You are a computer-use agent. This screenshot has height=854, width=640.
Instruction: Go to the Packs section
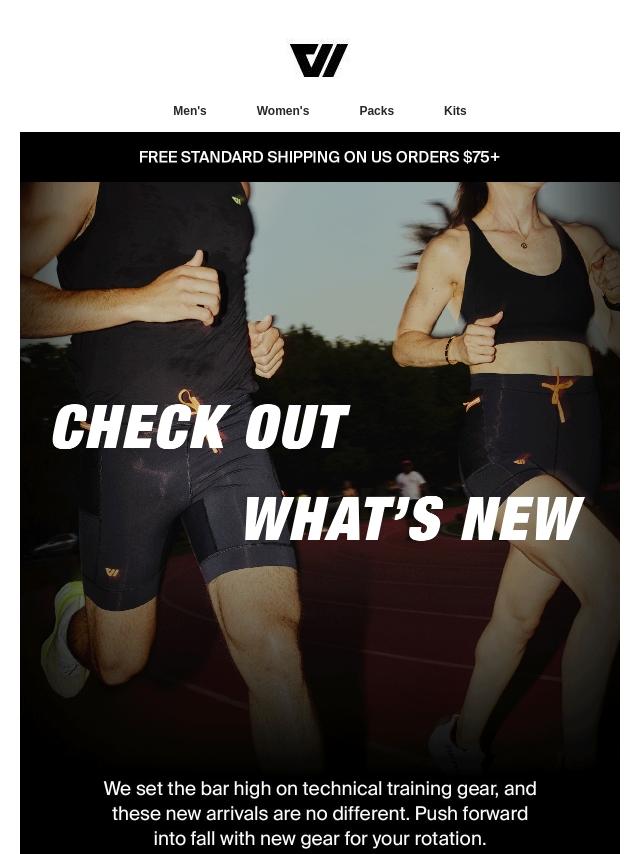[376, 111]
